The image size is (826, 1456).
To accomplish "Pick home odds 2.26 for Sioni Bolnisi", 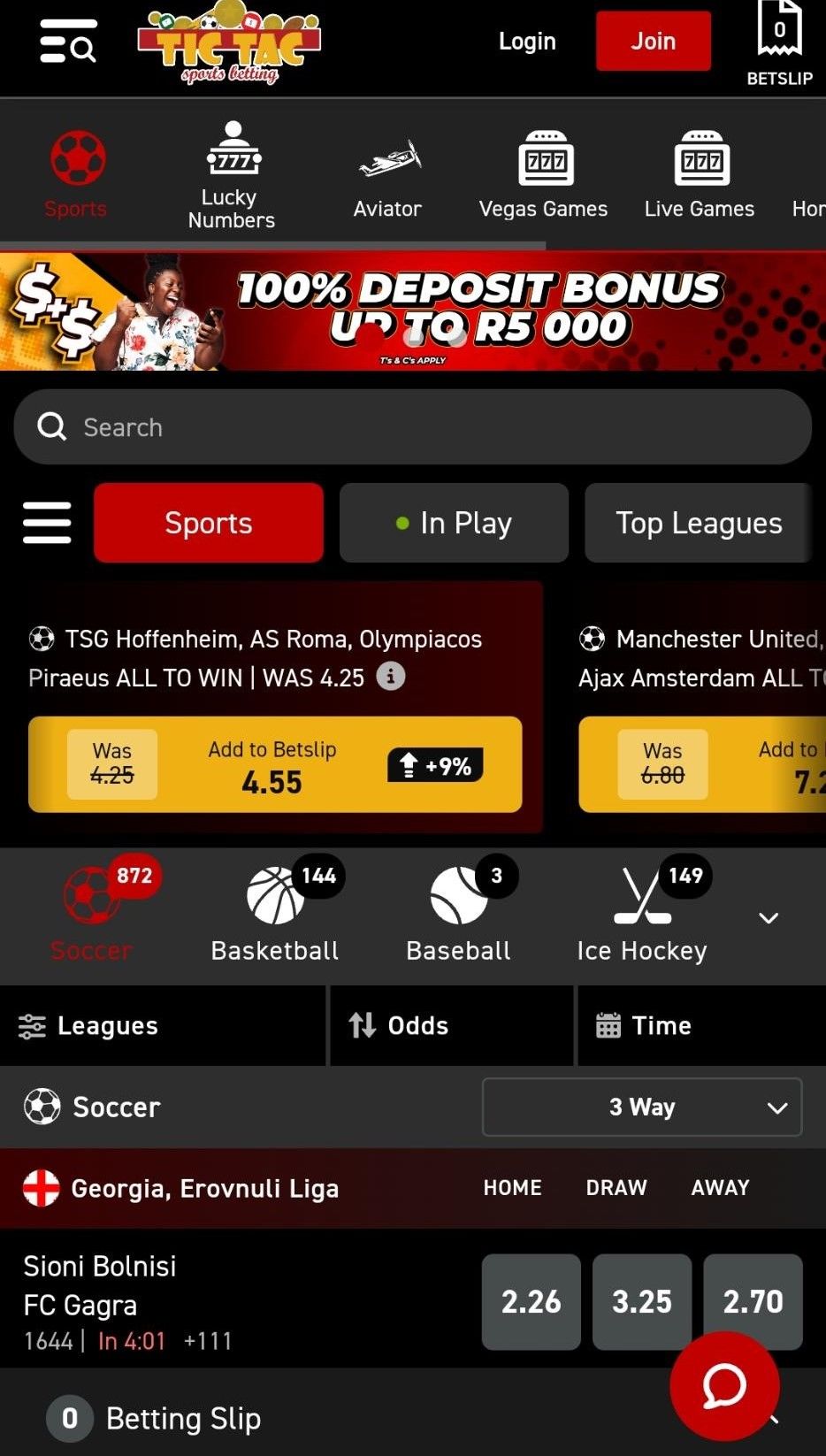I will (531, 1301).
